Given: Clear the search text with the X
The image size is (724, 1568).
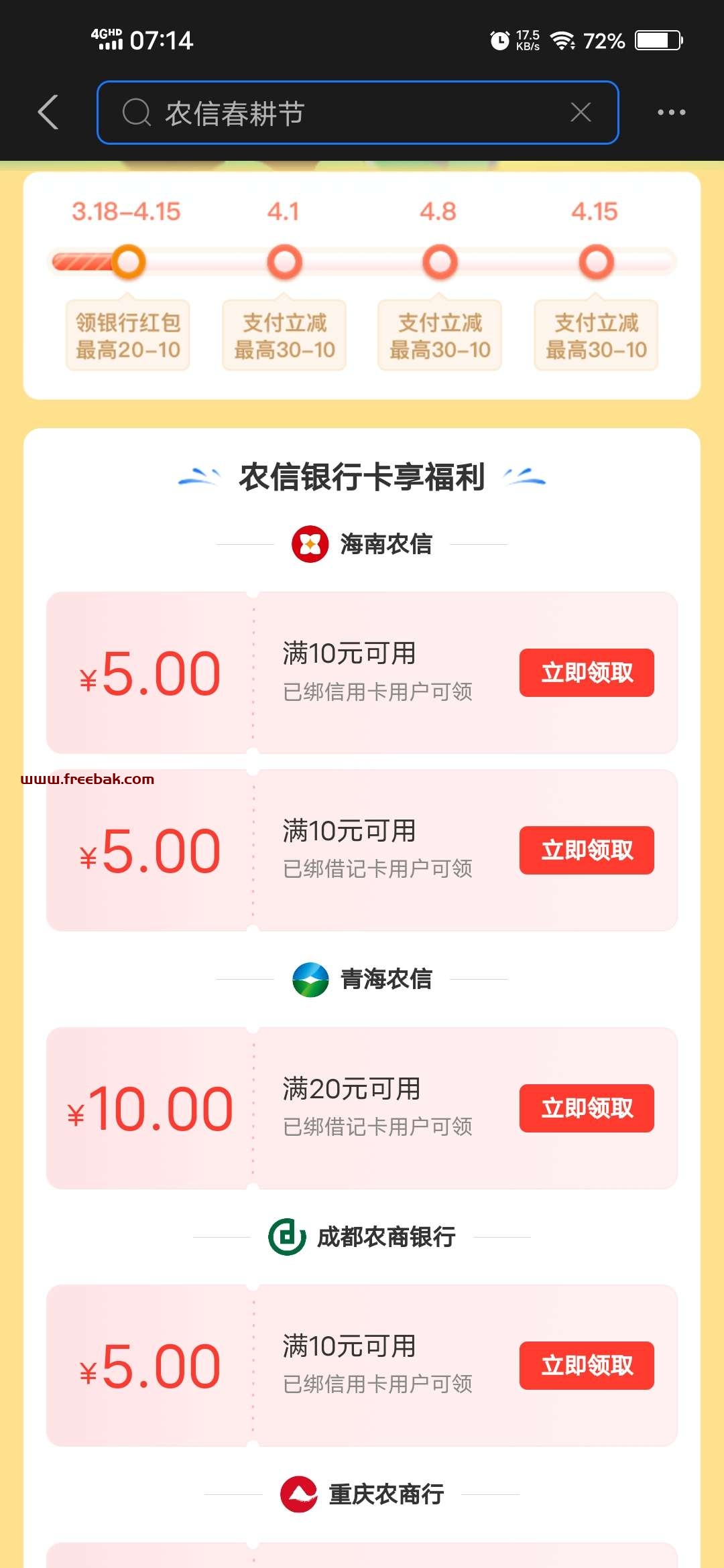Looking at the screenshot, I should 581,112.
